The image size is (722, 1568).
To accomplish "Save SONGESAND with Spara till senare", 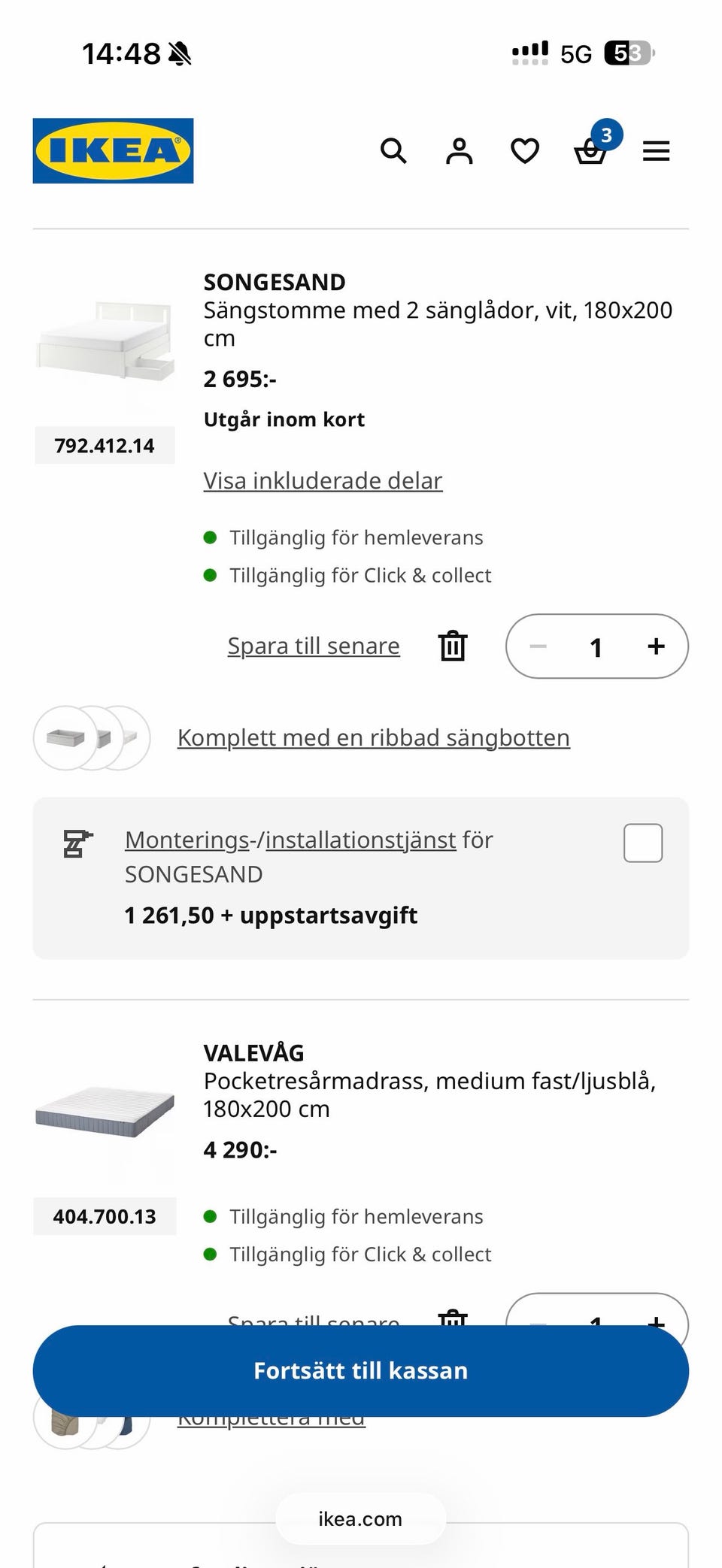I will [313, 645].
